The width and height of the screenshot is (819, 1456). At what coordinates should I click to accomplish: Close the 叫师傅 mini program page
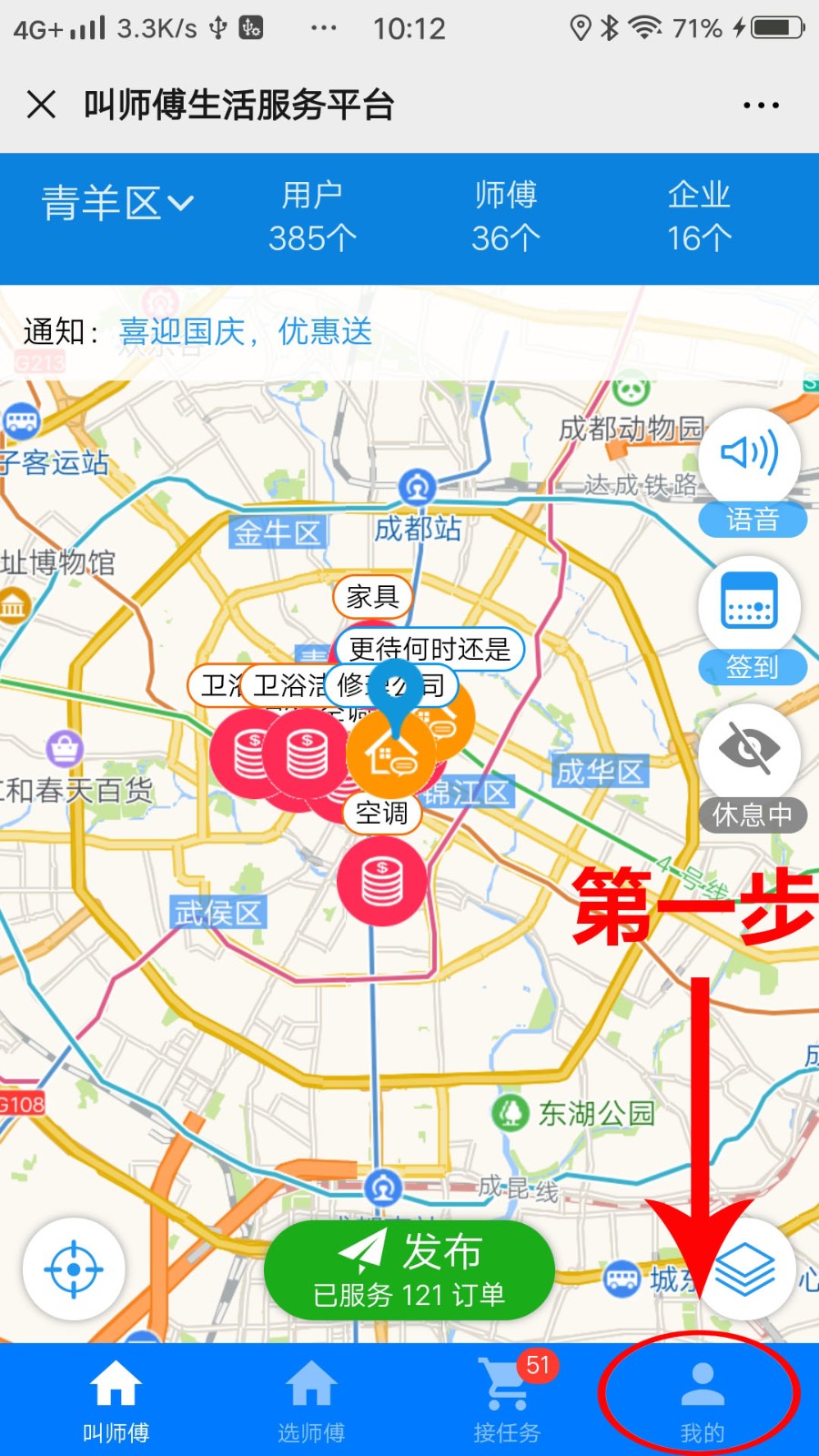pos(41,105)
